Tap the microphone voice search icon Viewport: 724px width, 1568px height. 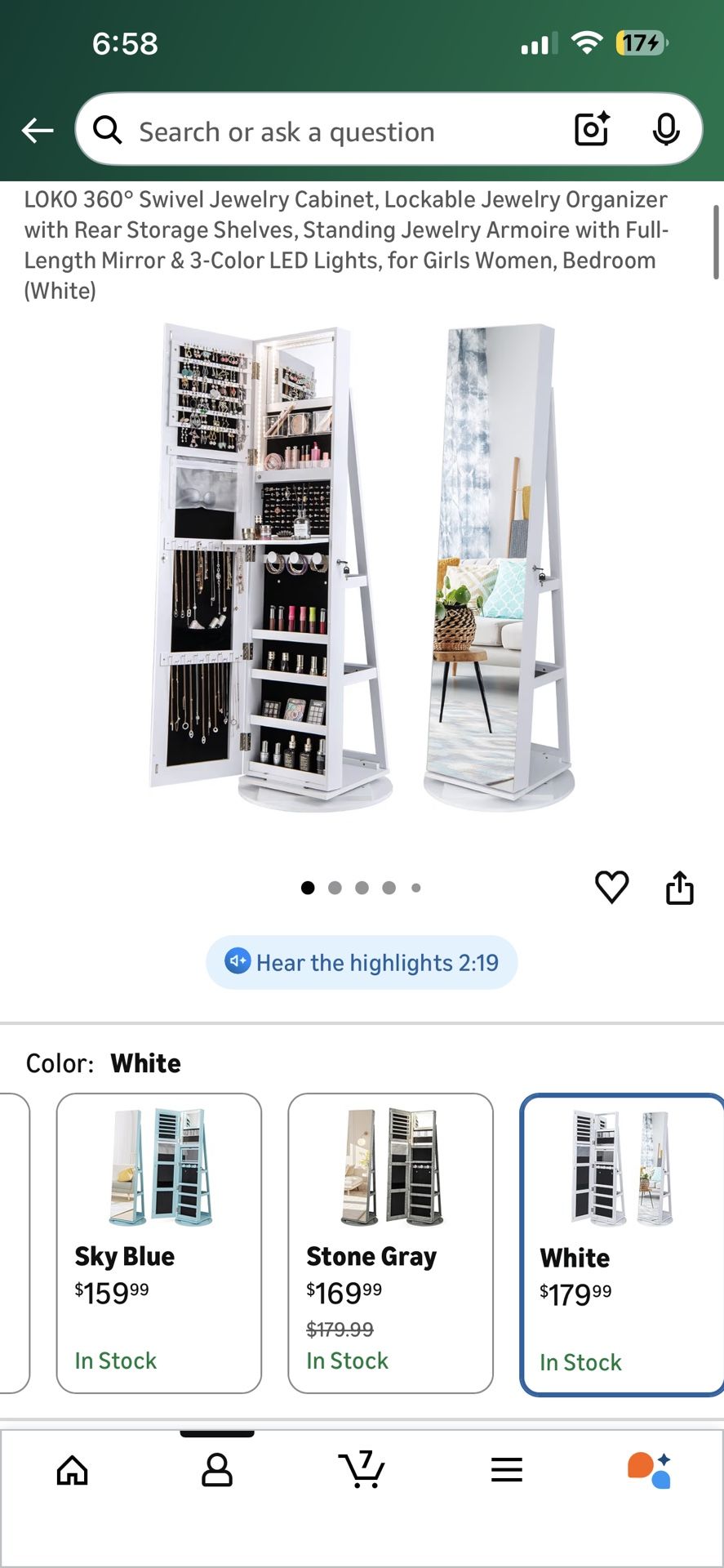[x=667, y=130]
